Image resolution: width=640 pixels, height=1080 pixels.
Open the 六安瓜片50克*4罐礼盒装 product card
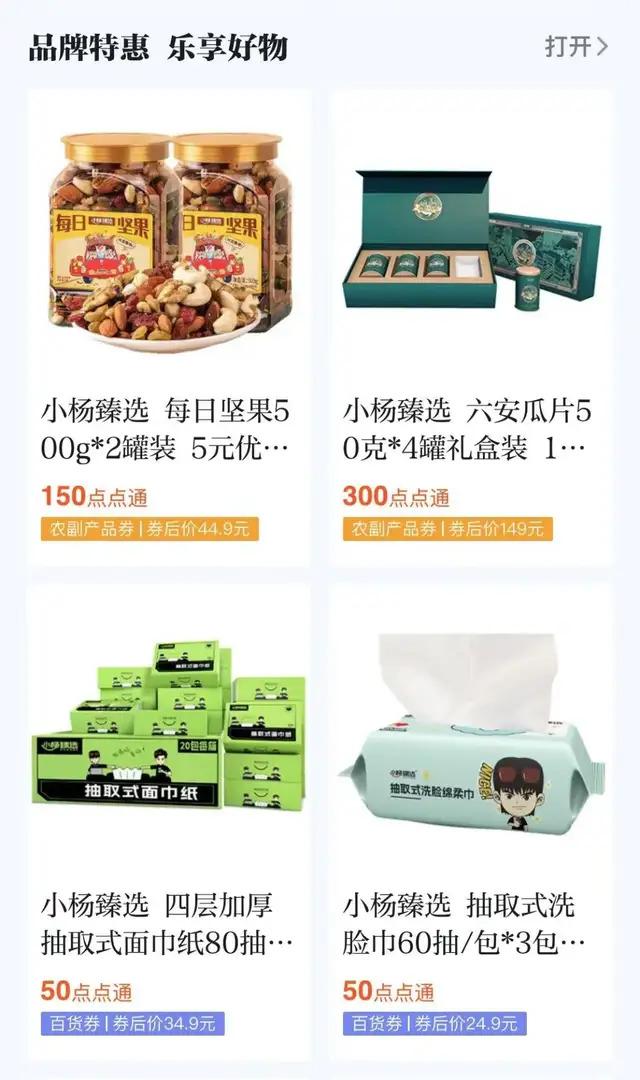(471, 330)
